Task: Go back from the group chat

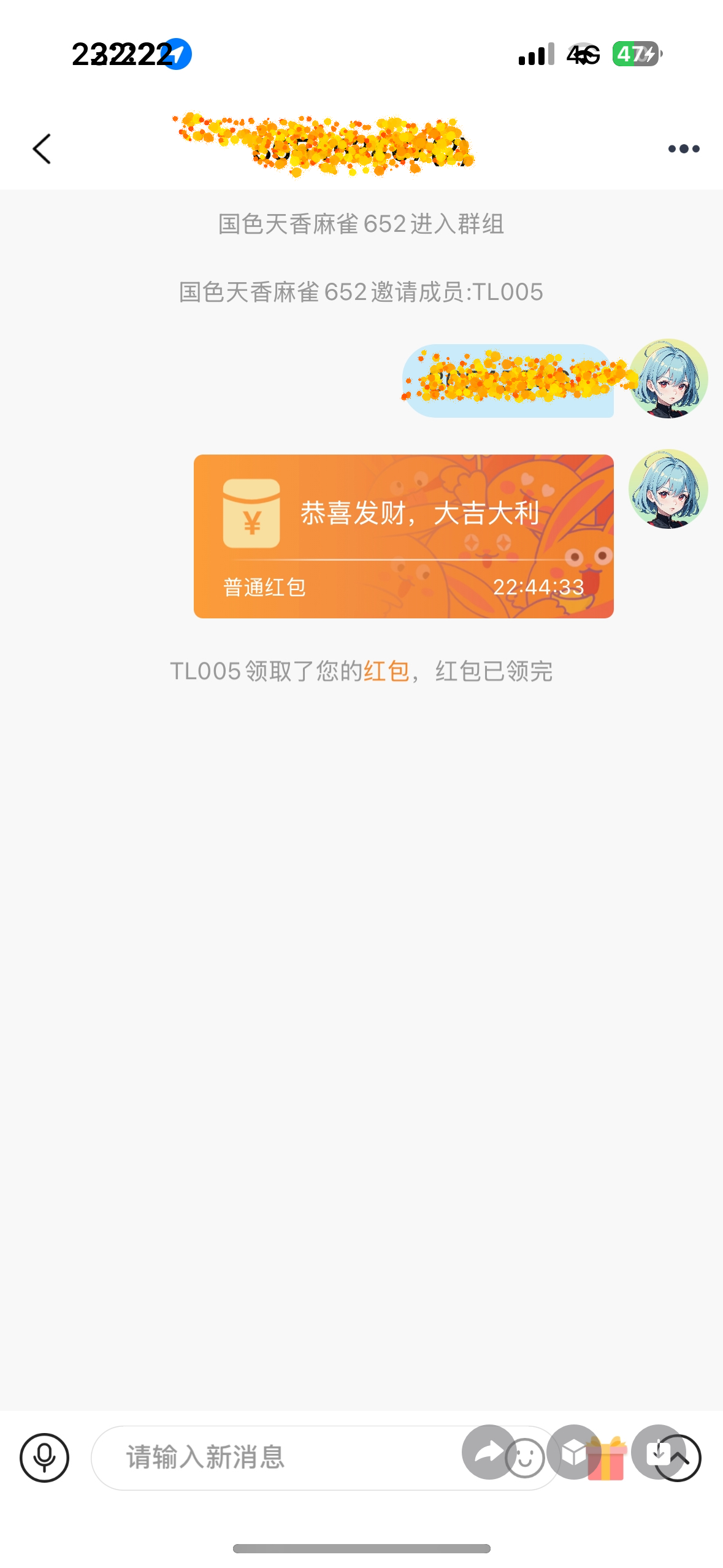Action: 42,149
